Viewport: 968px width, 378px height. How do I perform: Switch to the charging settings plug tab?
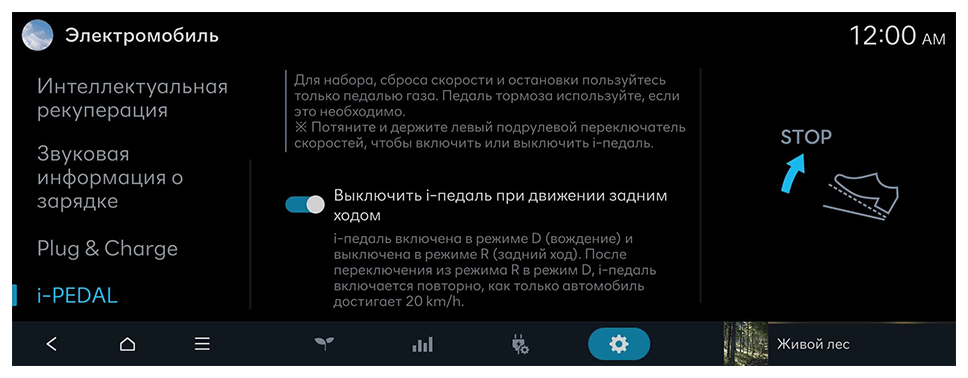520,344
